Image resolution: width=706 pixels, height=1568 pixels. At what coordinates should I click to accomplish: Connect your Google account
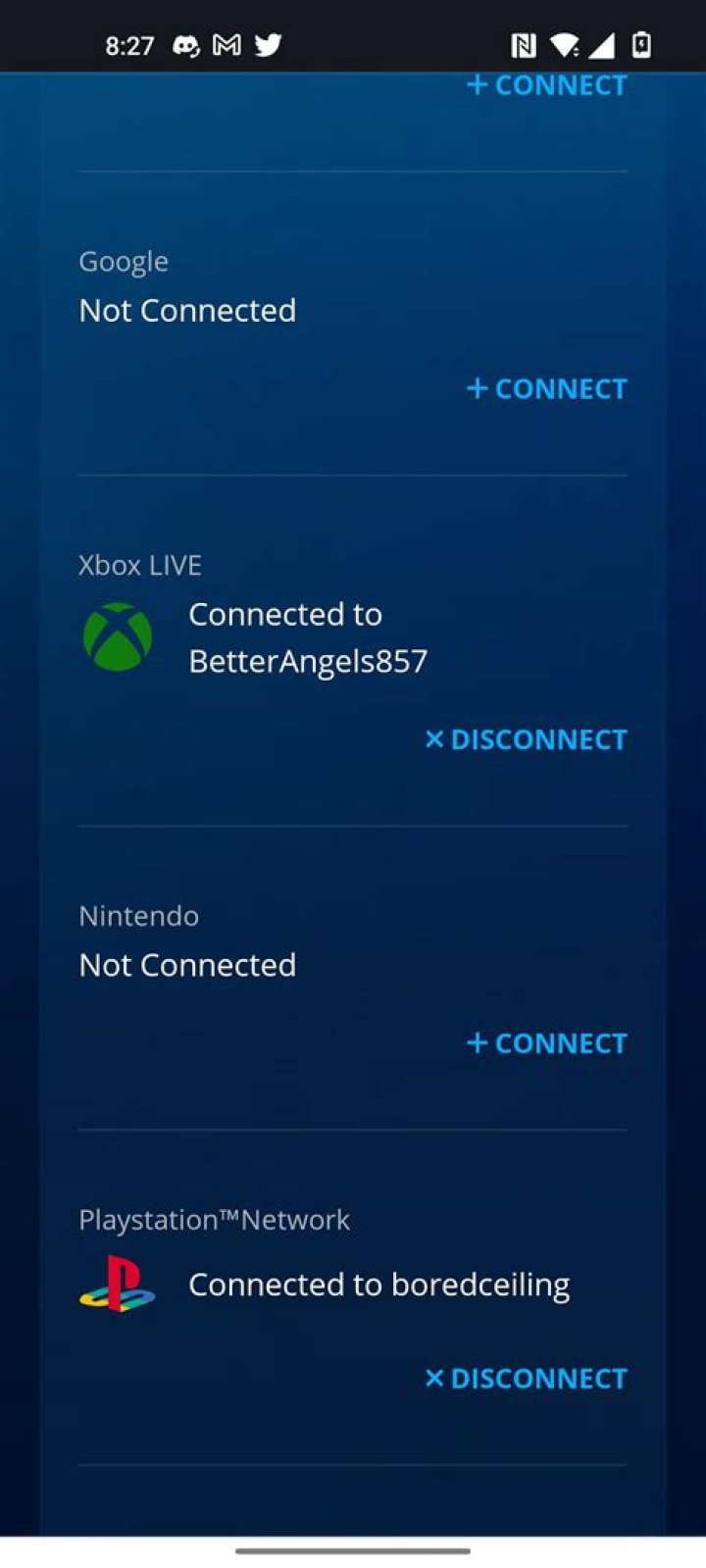click(546, 388)
